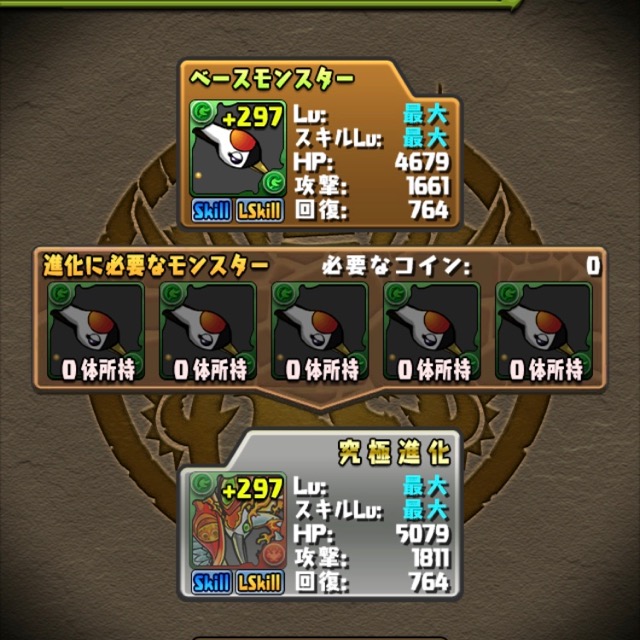Open the base monster's Skill details
Image resolution: width=640 pixels, height=640 pixels.
click(211, 211)
